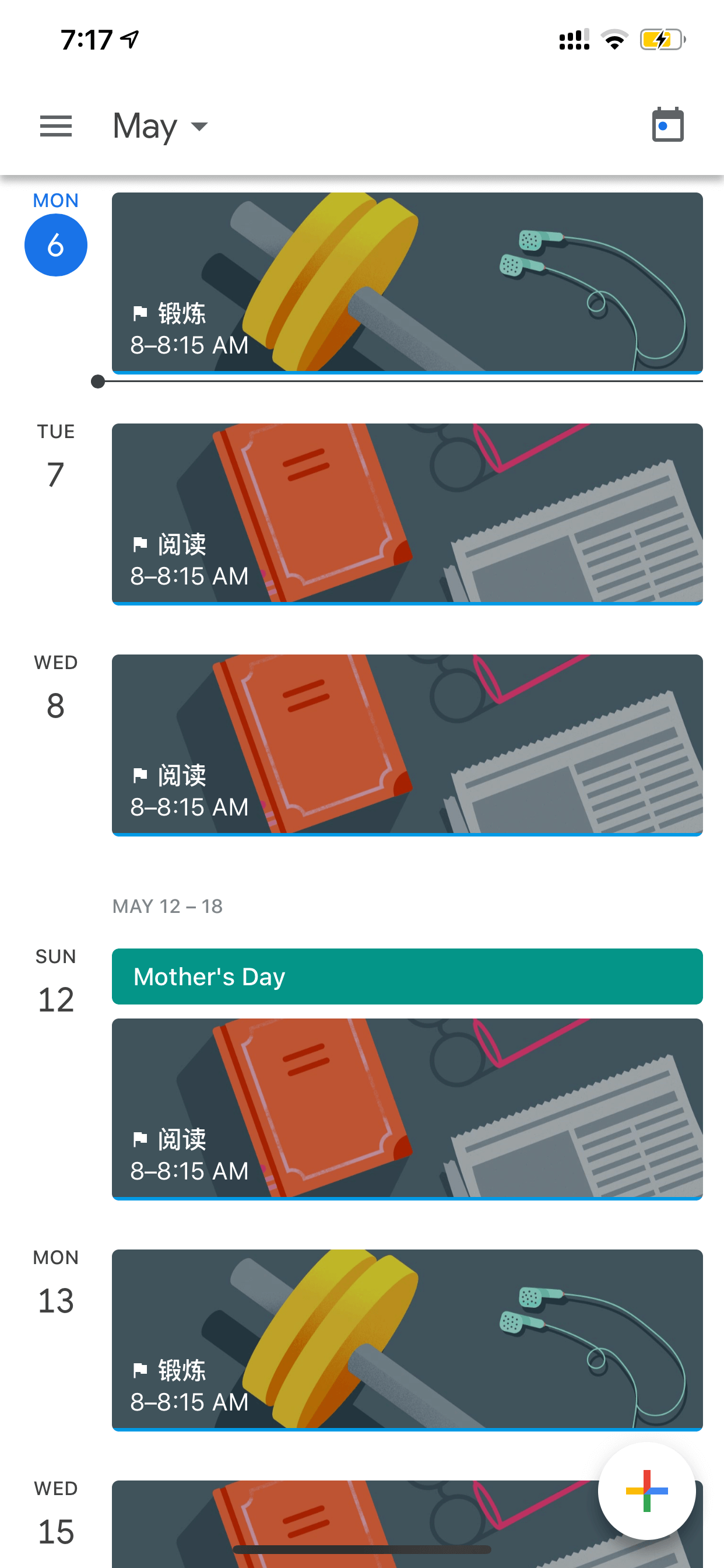Expand the May month dropdown

coord(161,126)
